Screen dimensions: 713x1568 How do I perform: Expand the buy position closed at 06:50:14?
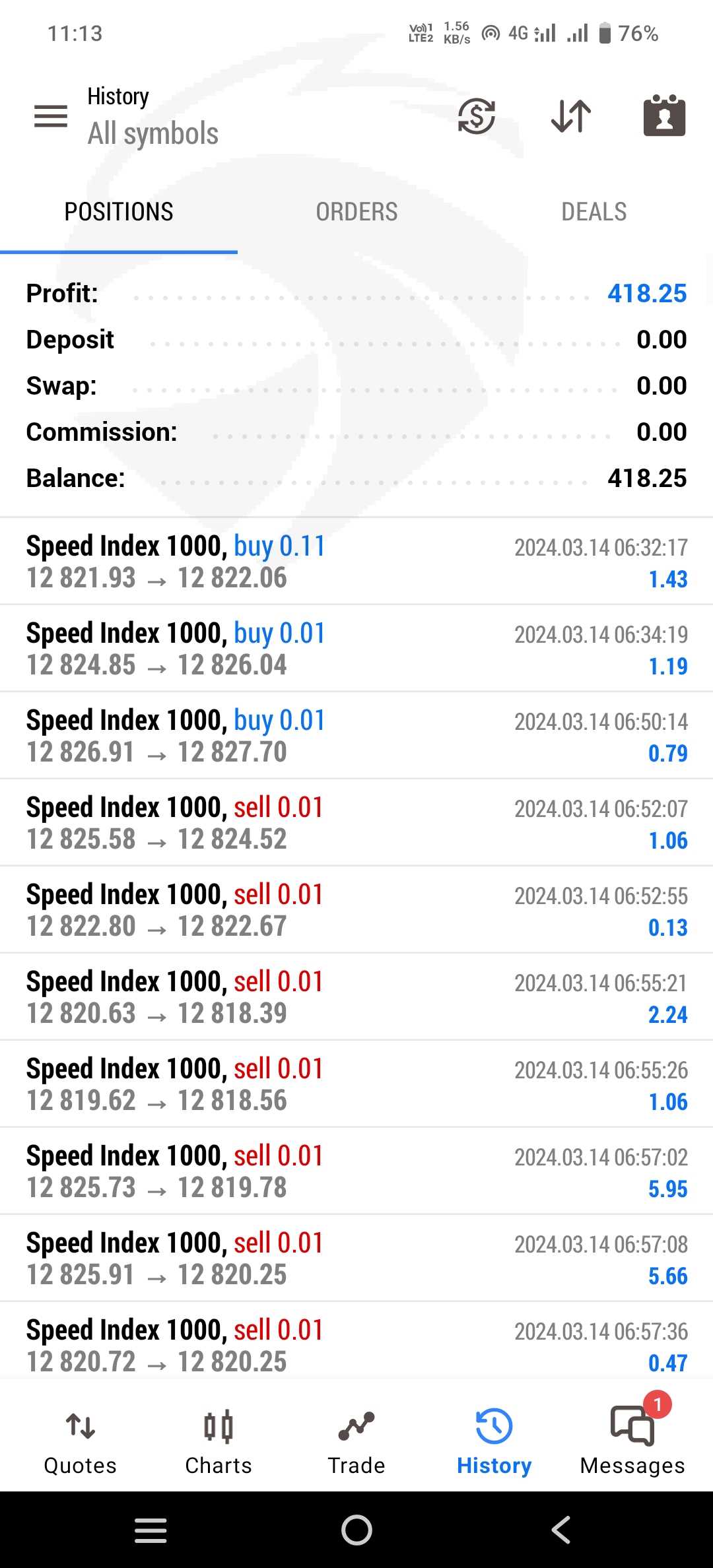click(356, 736)
